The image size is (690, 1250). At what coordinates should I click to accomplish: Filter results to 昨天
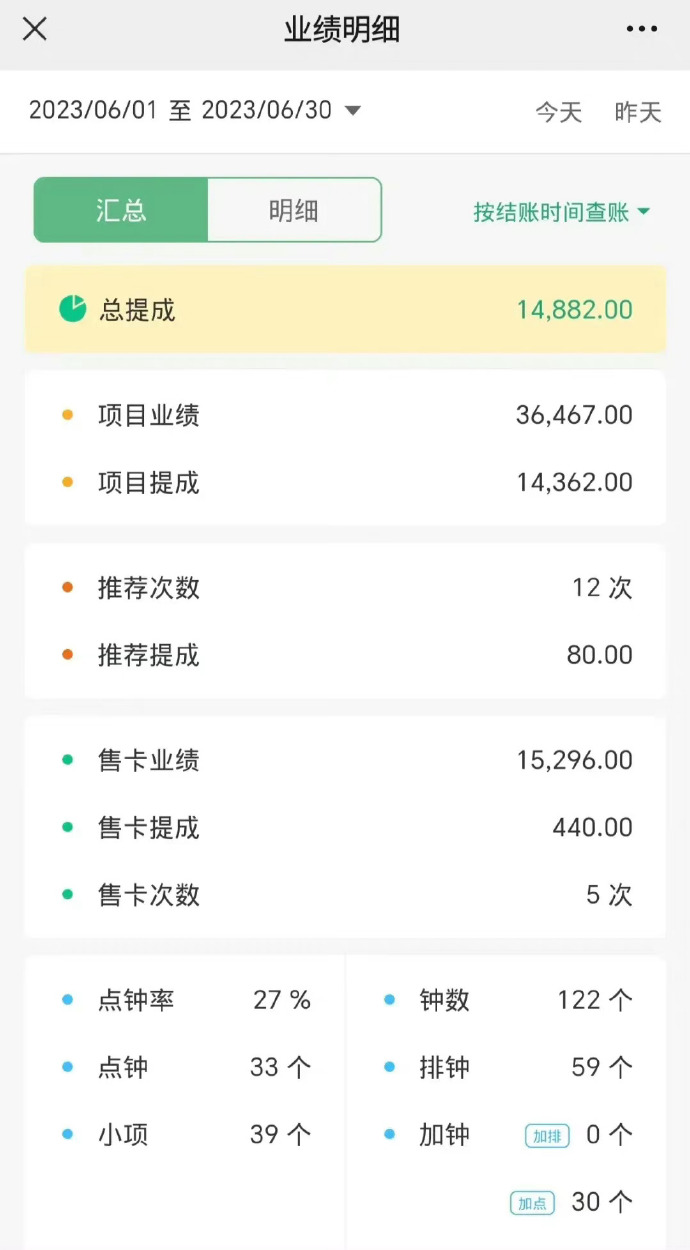pyautogui.click(x=638, y=112)
